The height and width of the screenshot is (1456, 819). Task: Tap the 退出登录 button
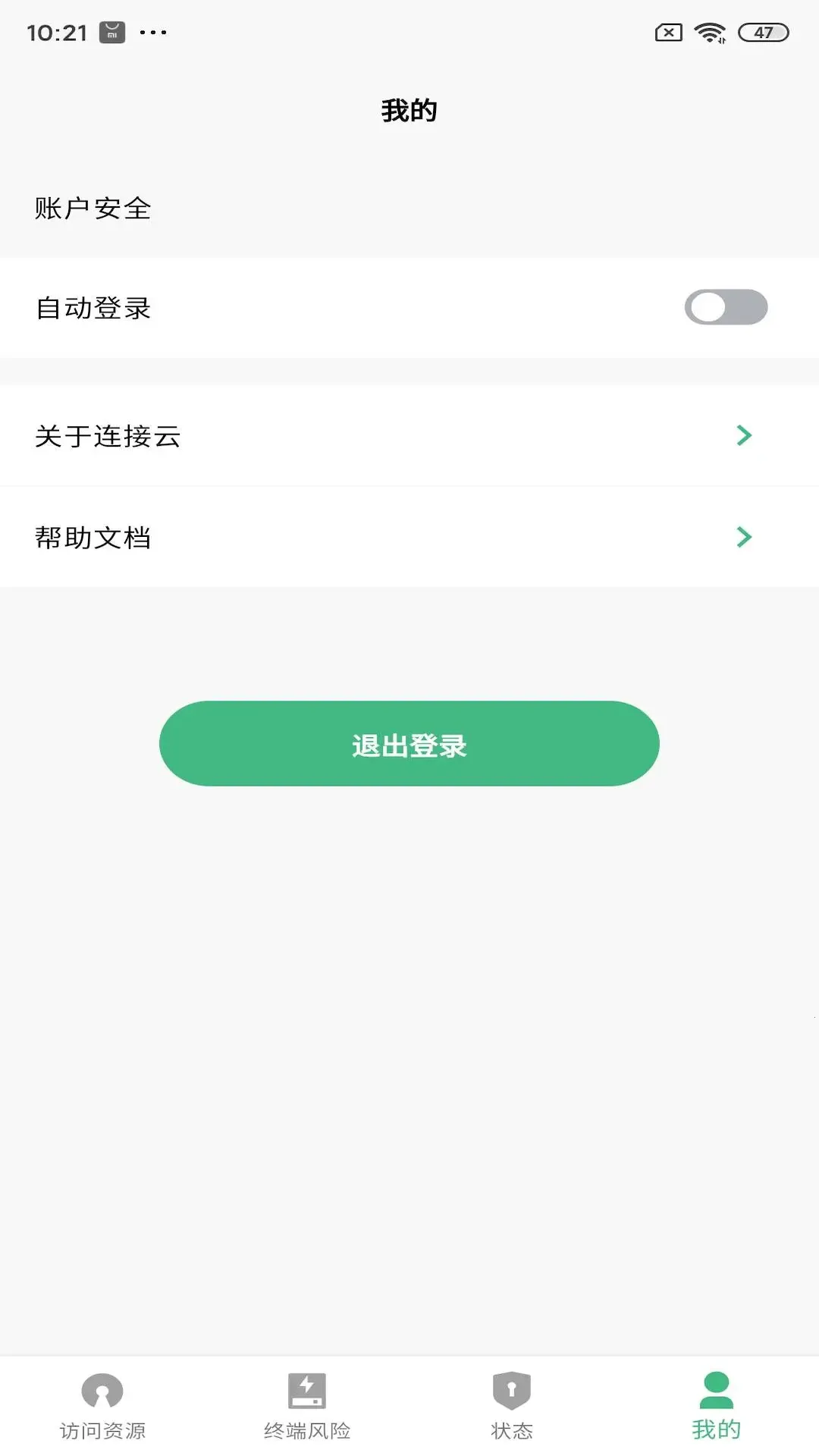coord(409,744)
